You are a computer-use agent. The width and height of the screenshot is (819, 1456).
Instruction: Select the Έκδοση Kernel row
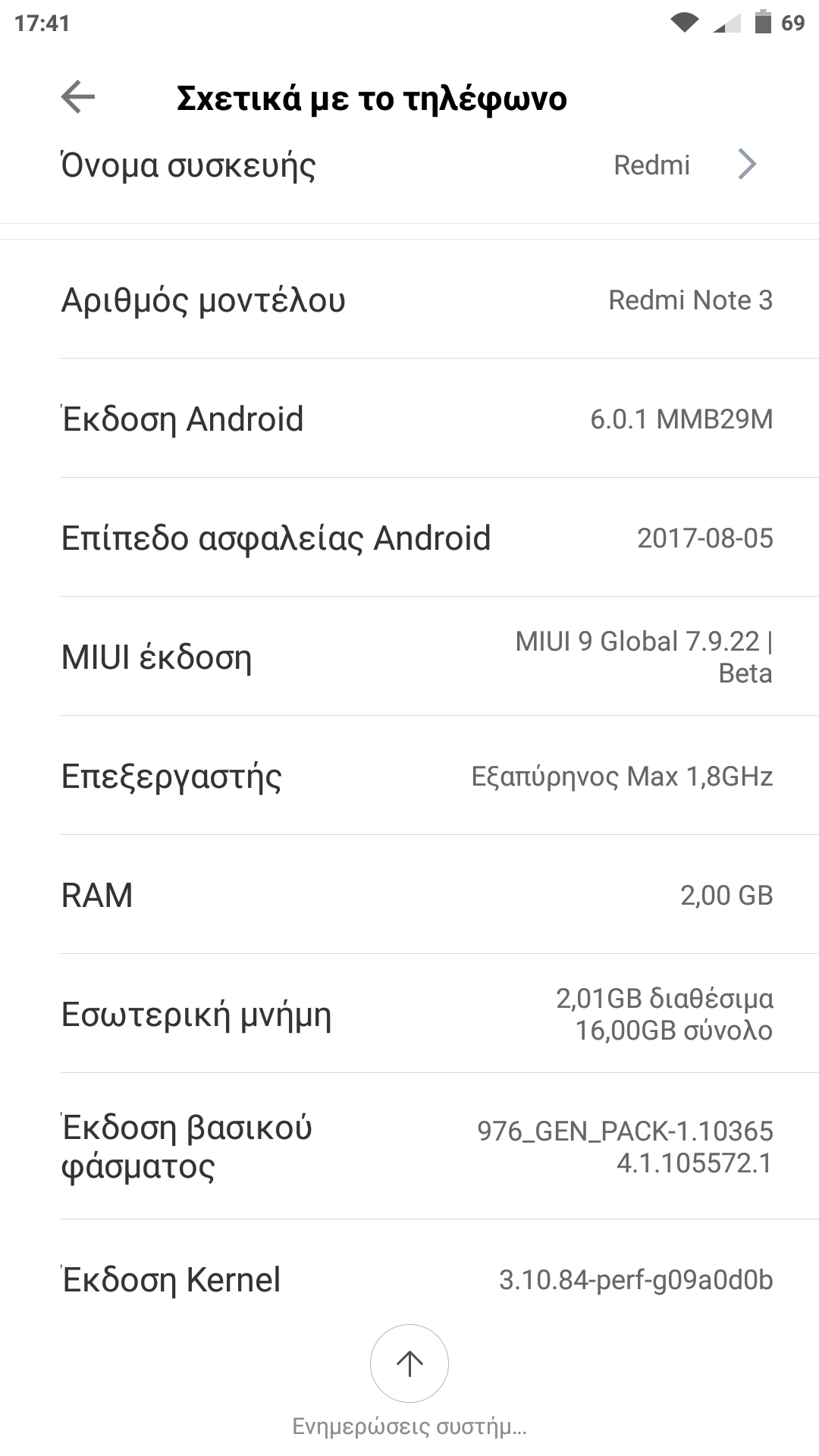(409, 1280)
